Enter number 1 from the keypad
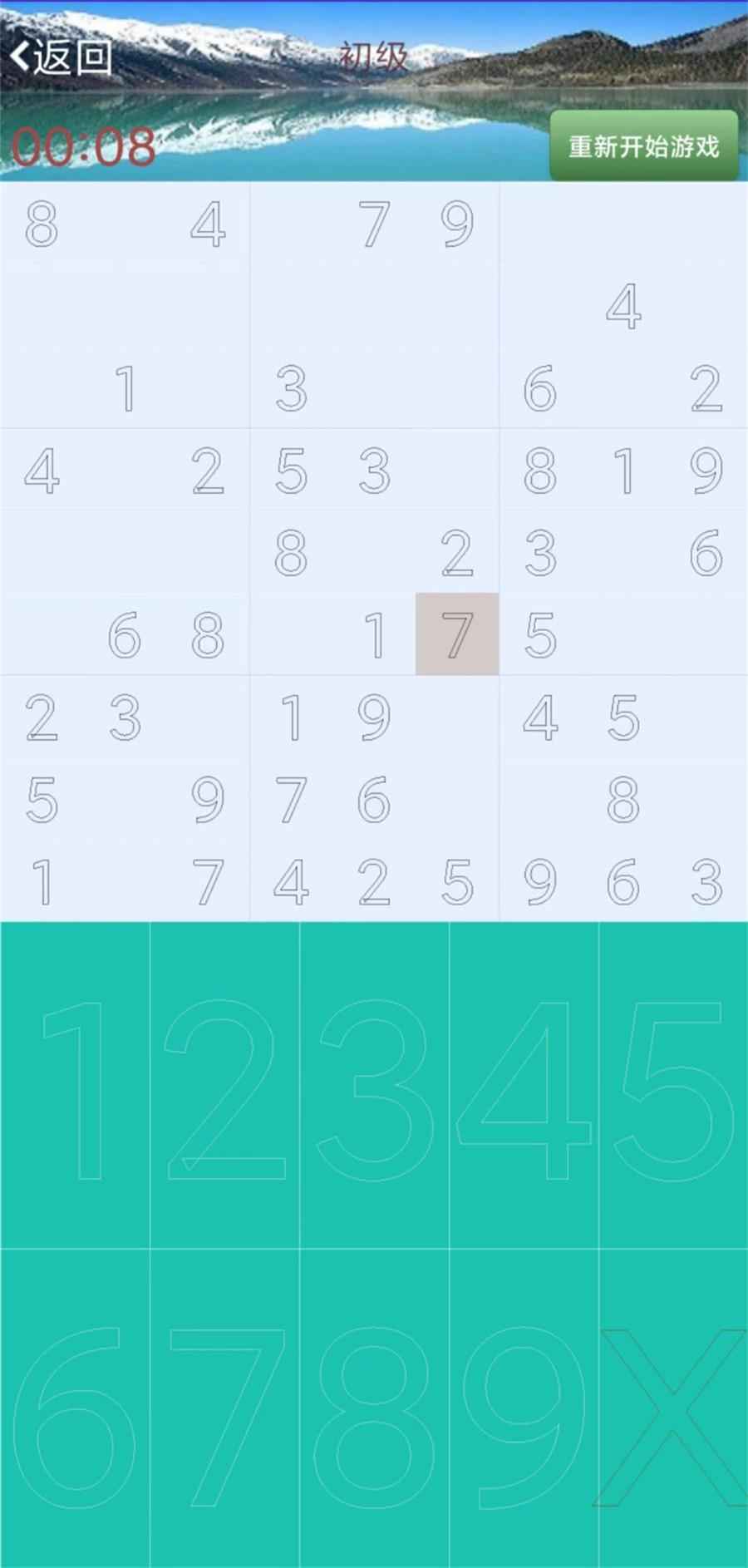 [x=75, y=1086]
